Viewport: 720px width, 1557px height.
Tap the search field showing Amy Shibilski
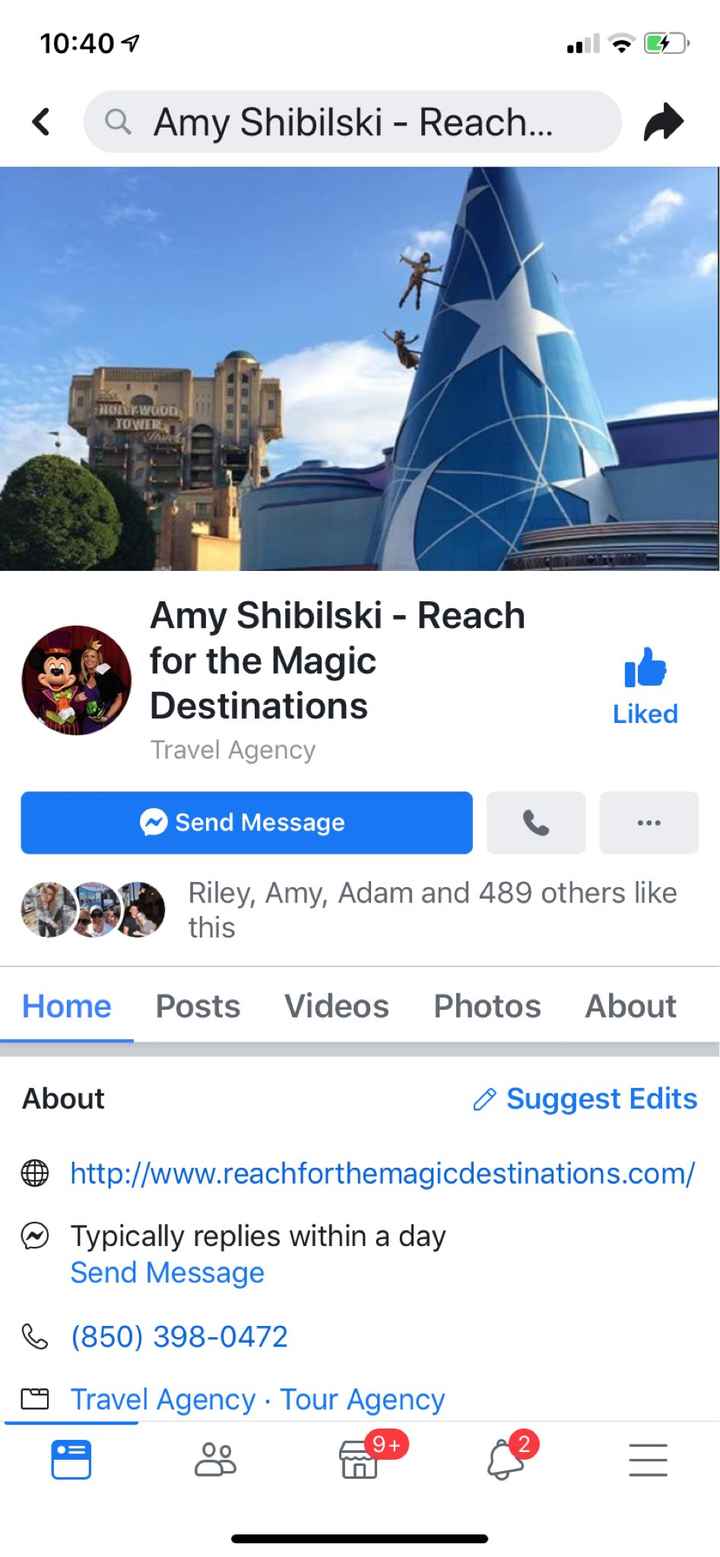click(352, 122)
